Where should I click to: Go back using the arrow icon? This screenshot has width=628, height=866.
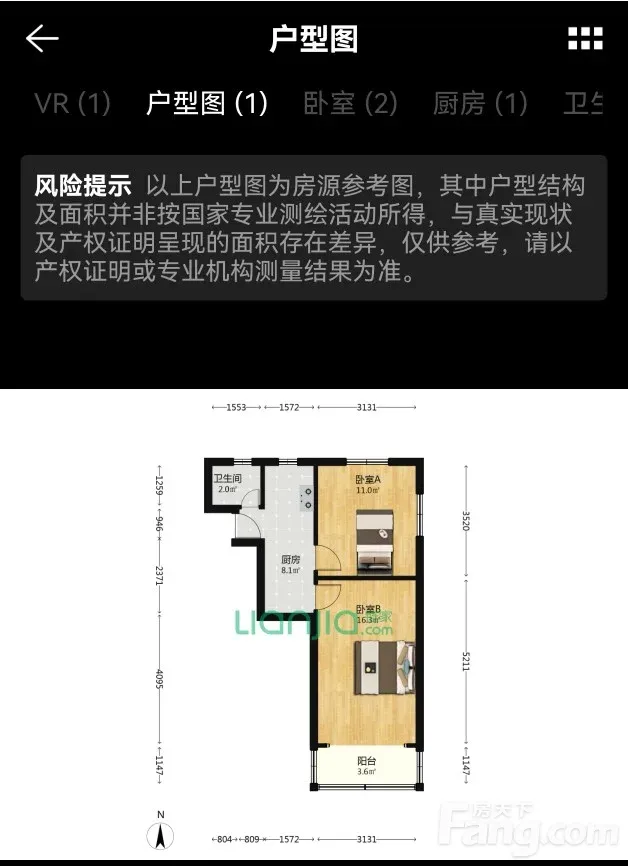click(42, 39)
